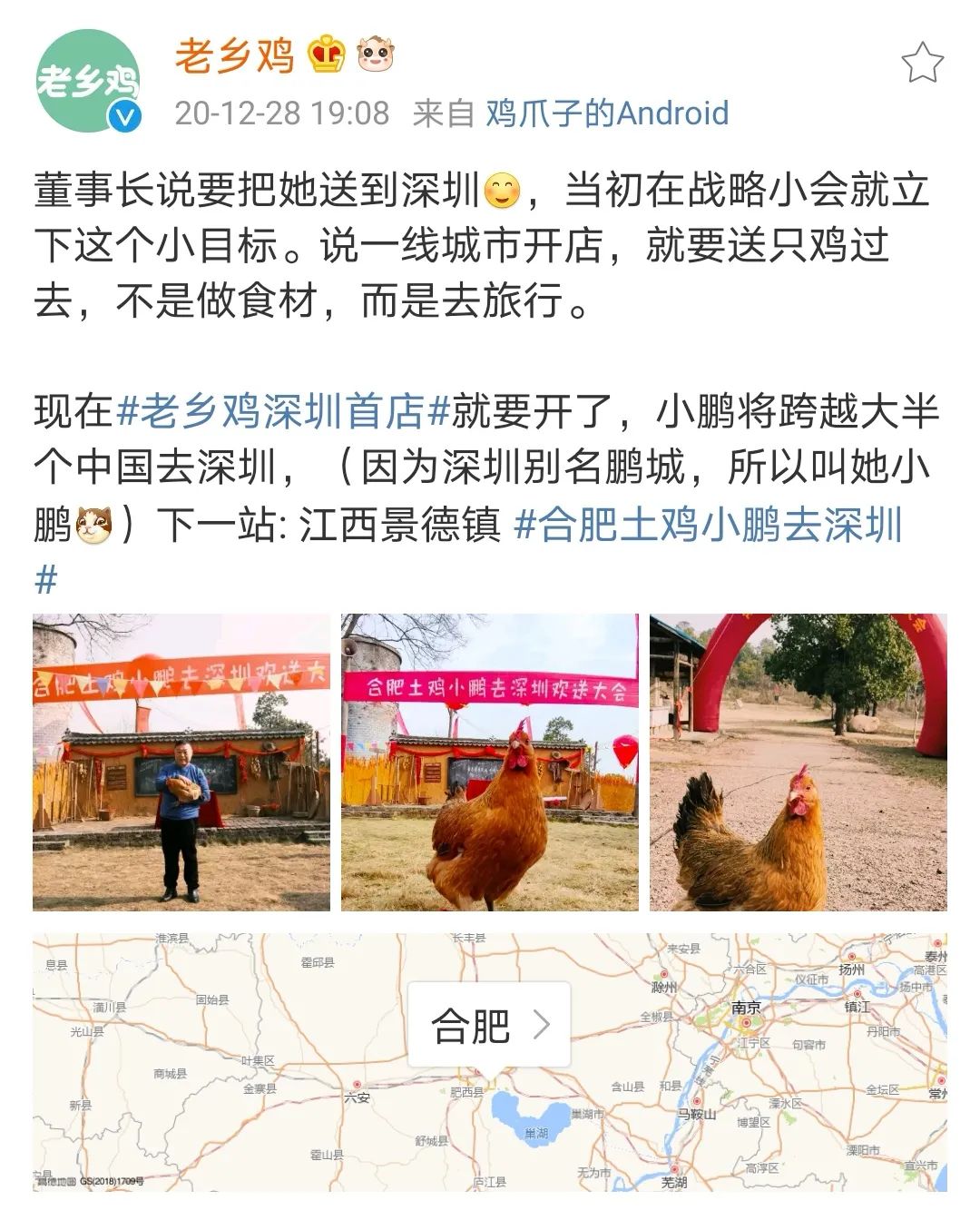
Task: Open the 合肥 location button
Action: (x=489, y=1025)
